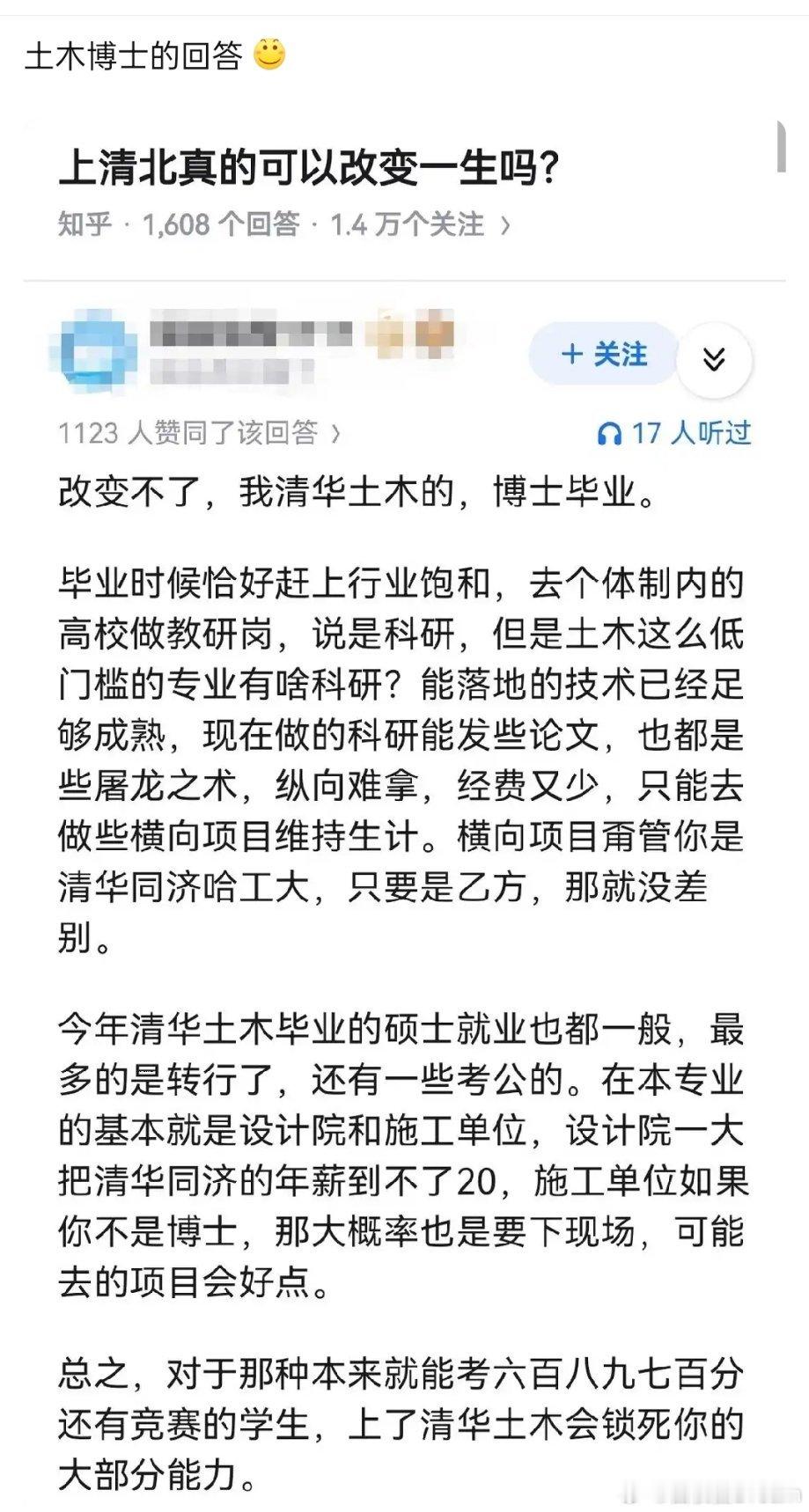The image size is (809, 1512).
Task: Open more actions with the circular down chevron
Action: [x=717, y=357]
